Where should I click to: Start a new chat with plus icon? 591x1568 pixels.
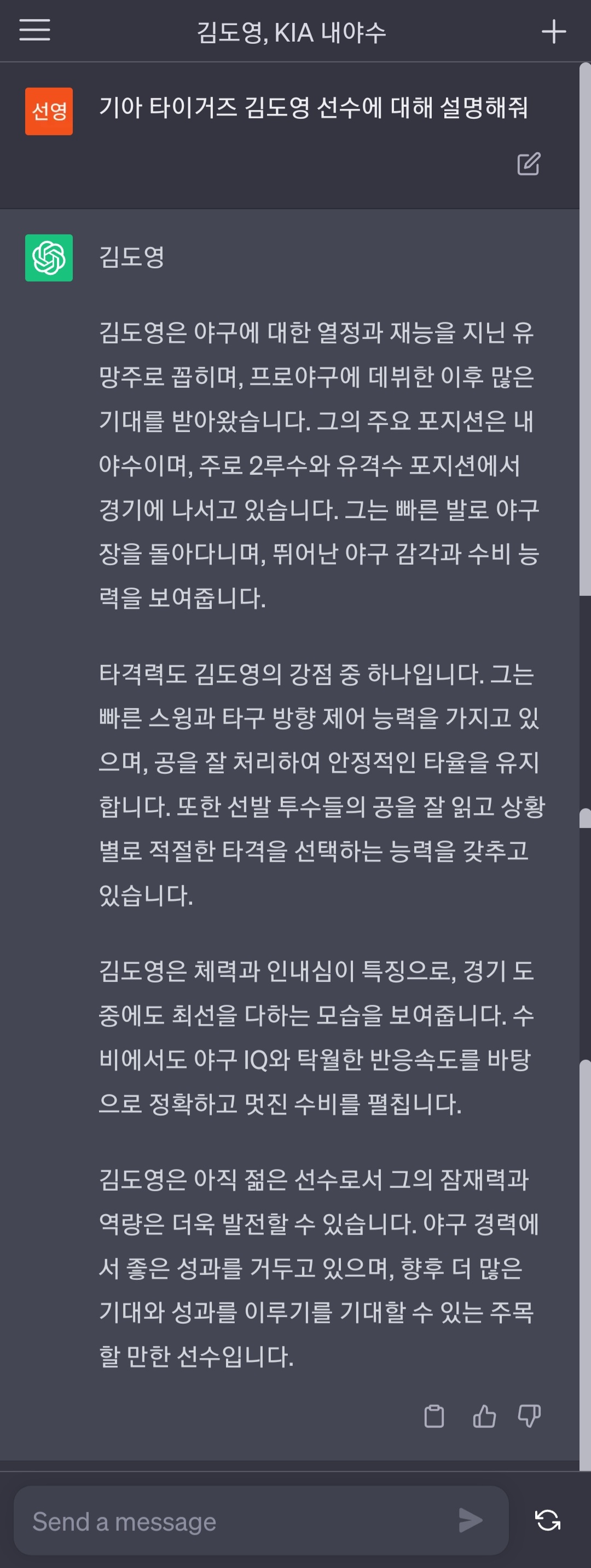tap(553, 31)
